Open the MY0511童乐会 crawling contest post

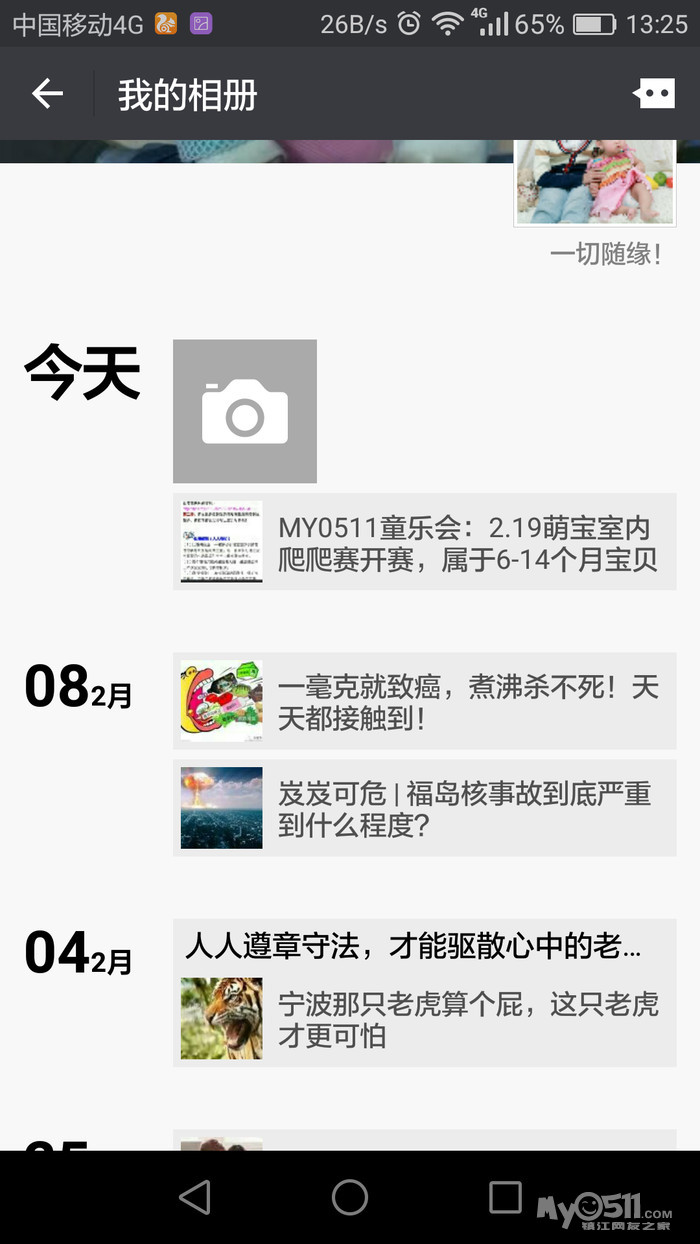[425, 542]
